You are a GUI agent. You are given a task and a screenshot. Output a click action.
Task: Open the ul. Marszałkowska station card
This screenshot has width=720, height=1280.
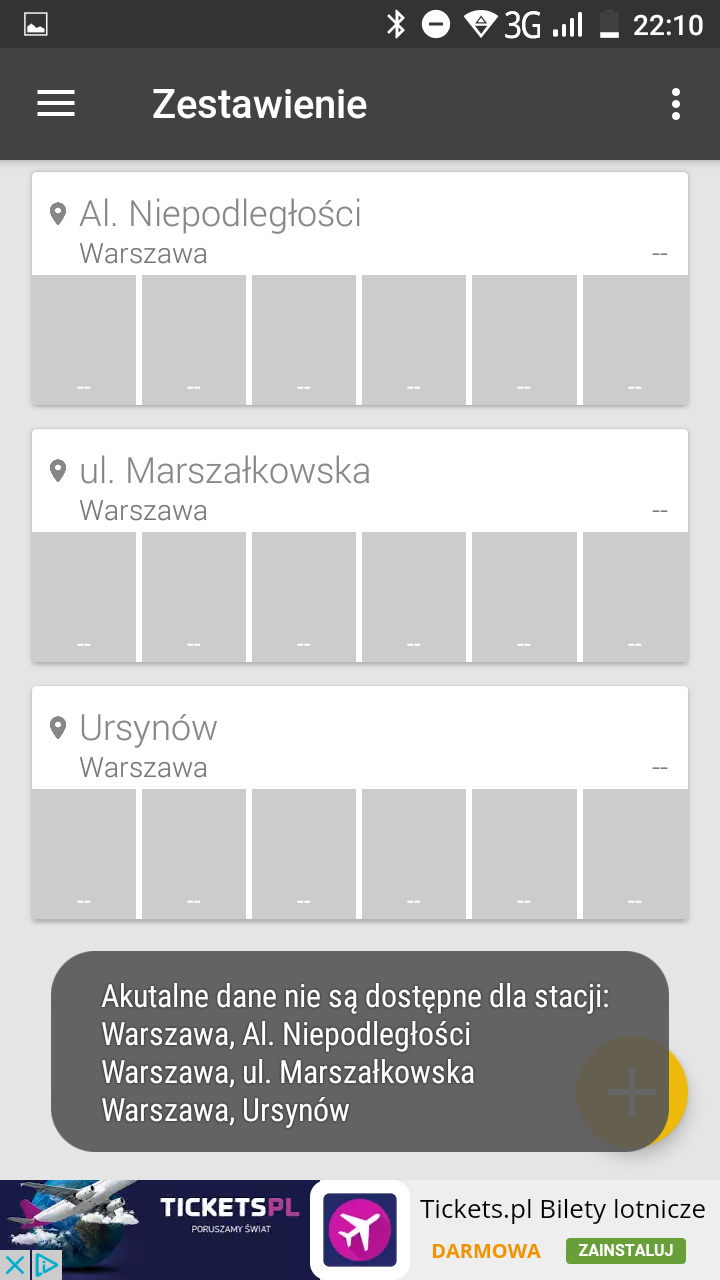pos(360,487)
